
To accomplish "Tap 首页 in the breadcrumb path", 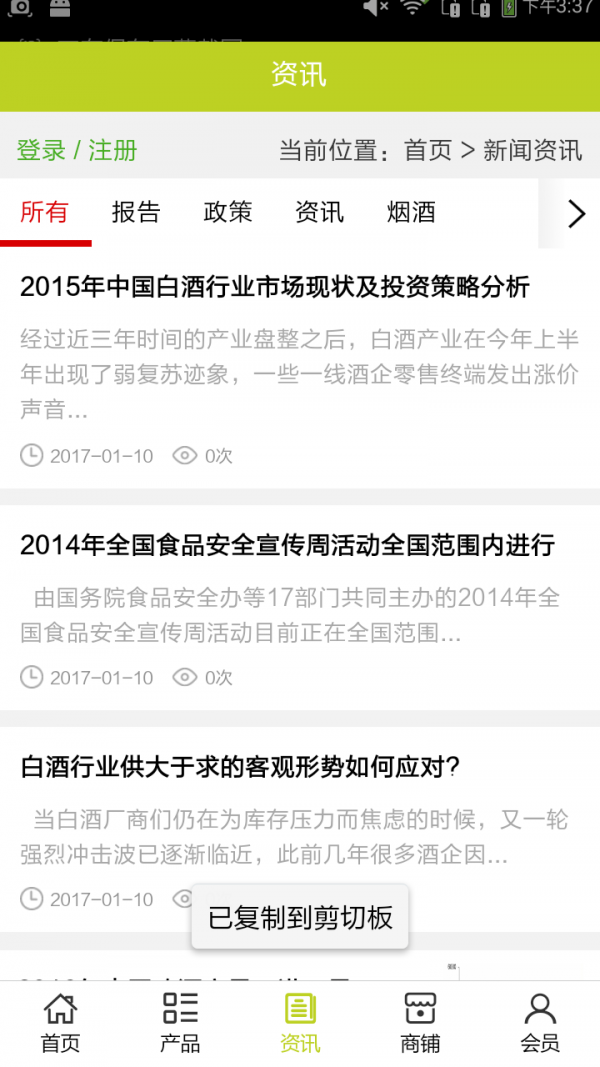I will click(x=428, y=151).
